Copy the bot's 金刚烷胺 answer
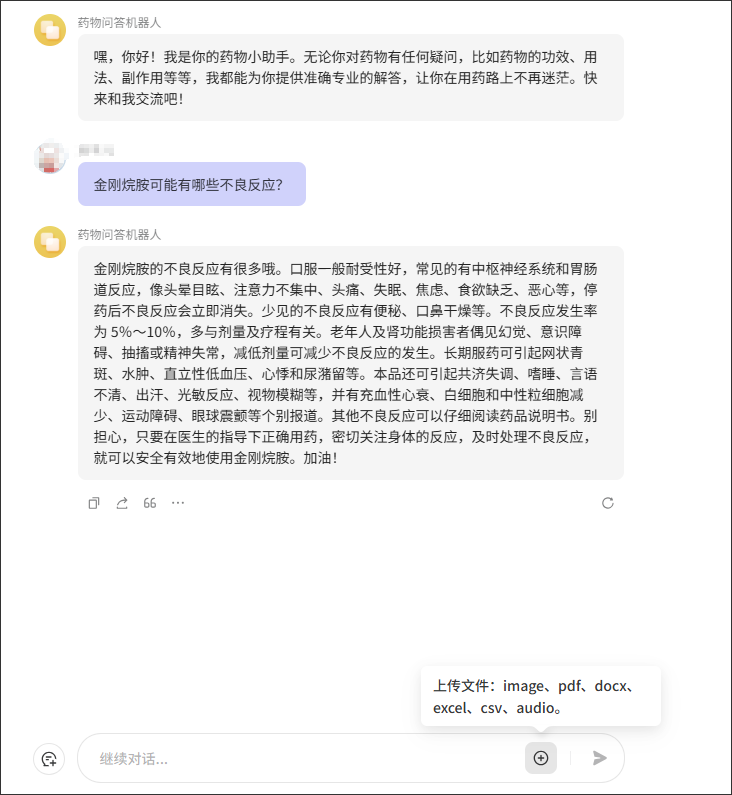 (94, 503)
